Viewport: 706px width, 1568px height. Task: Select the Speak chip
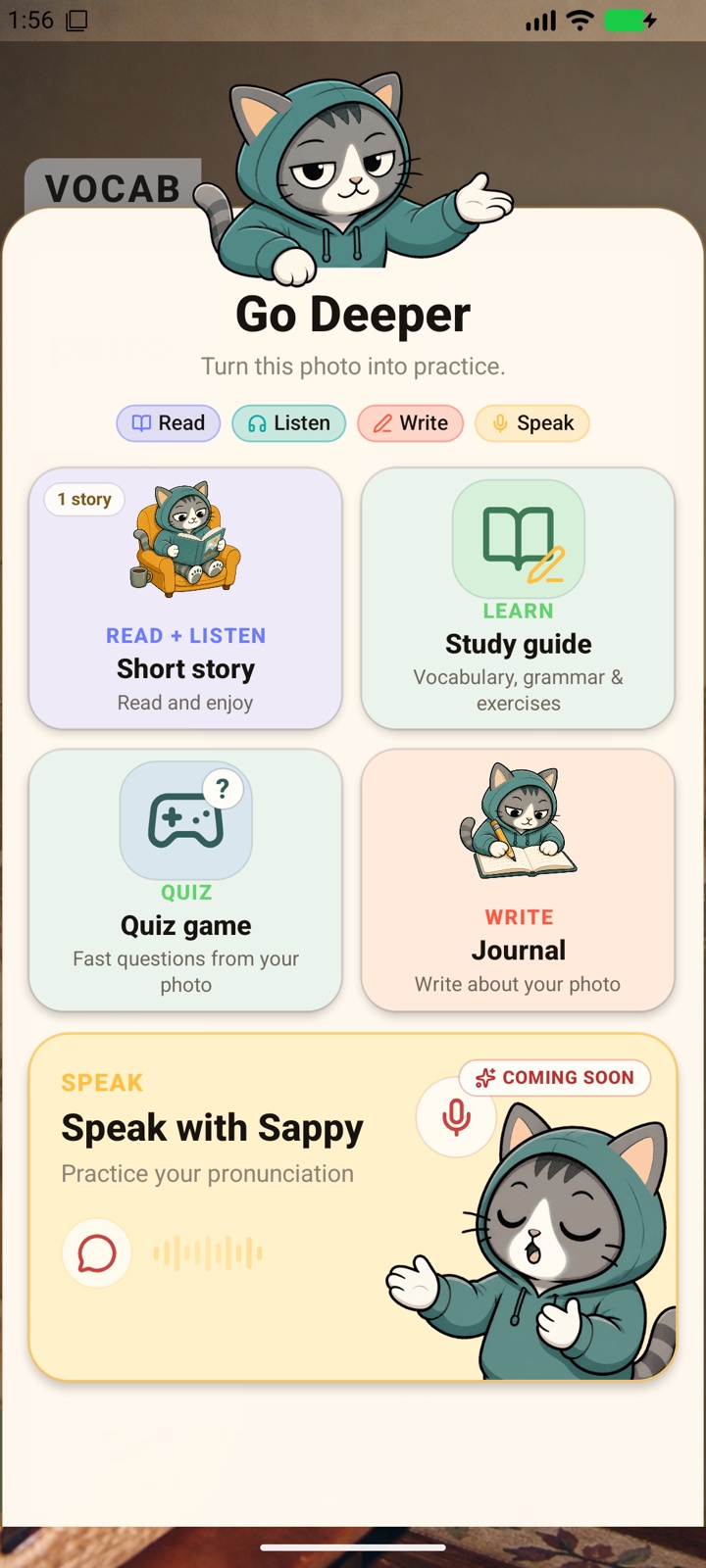532,423
